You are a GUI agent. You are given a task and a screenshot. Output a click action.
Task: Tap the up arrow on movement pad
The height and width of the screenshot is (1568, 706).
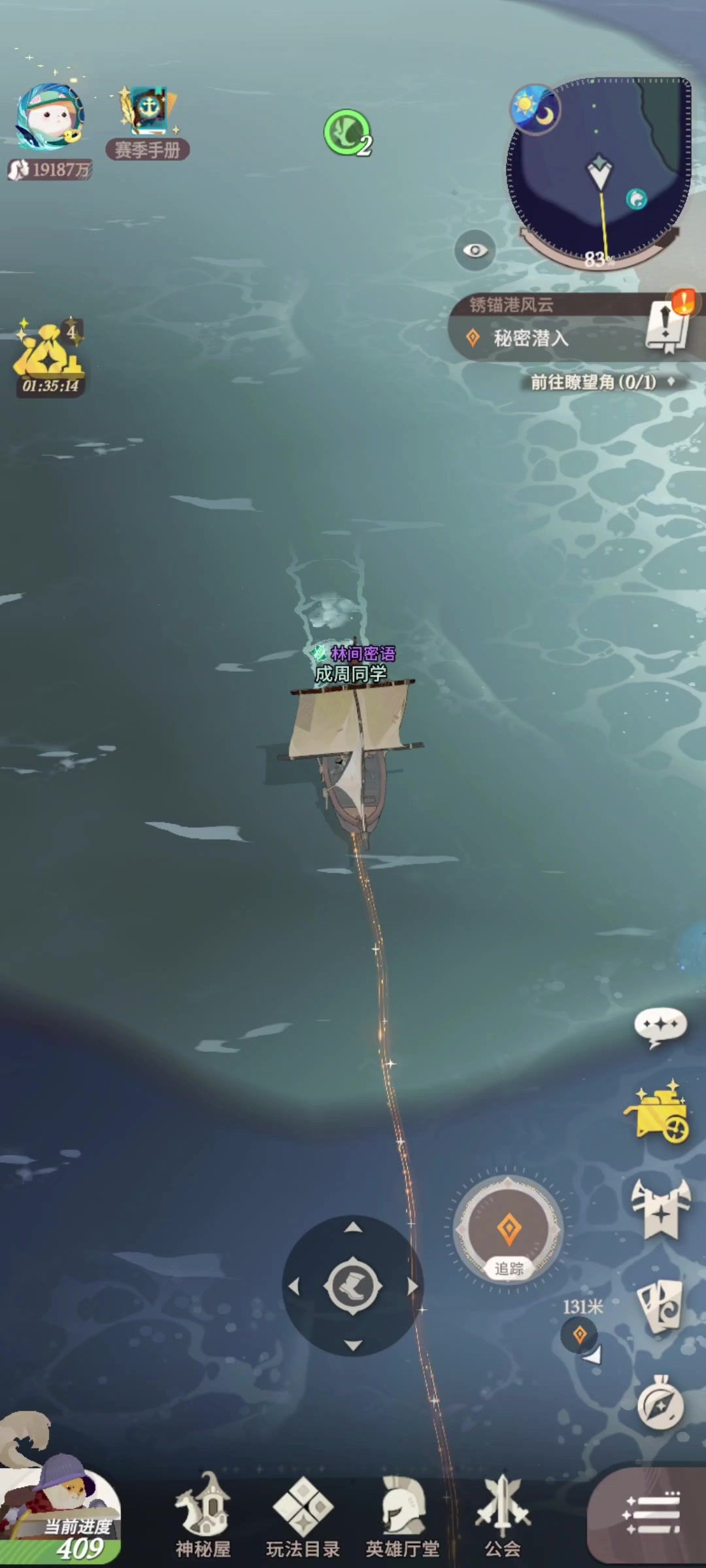point(353,1227)
